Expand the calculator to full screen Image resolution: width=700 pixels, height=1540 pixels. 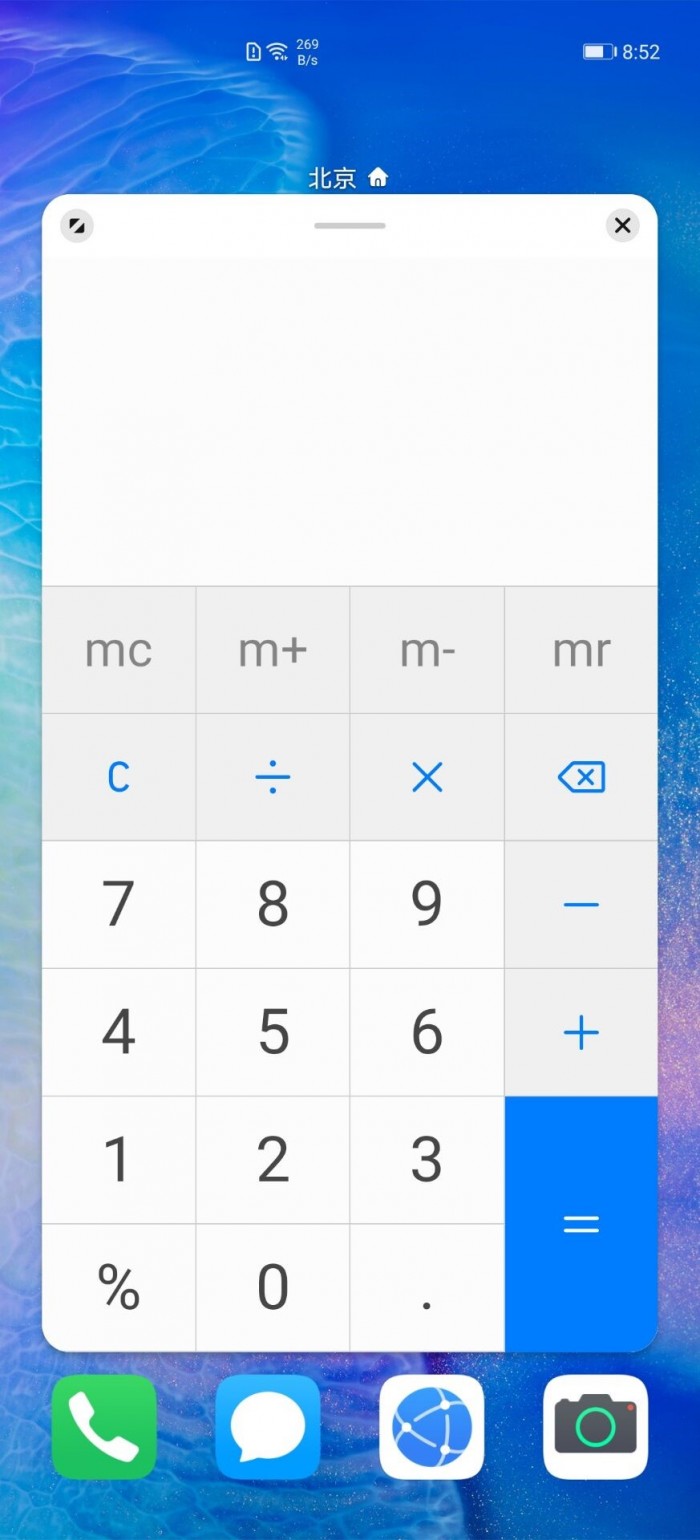[x=77, y=226]
